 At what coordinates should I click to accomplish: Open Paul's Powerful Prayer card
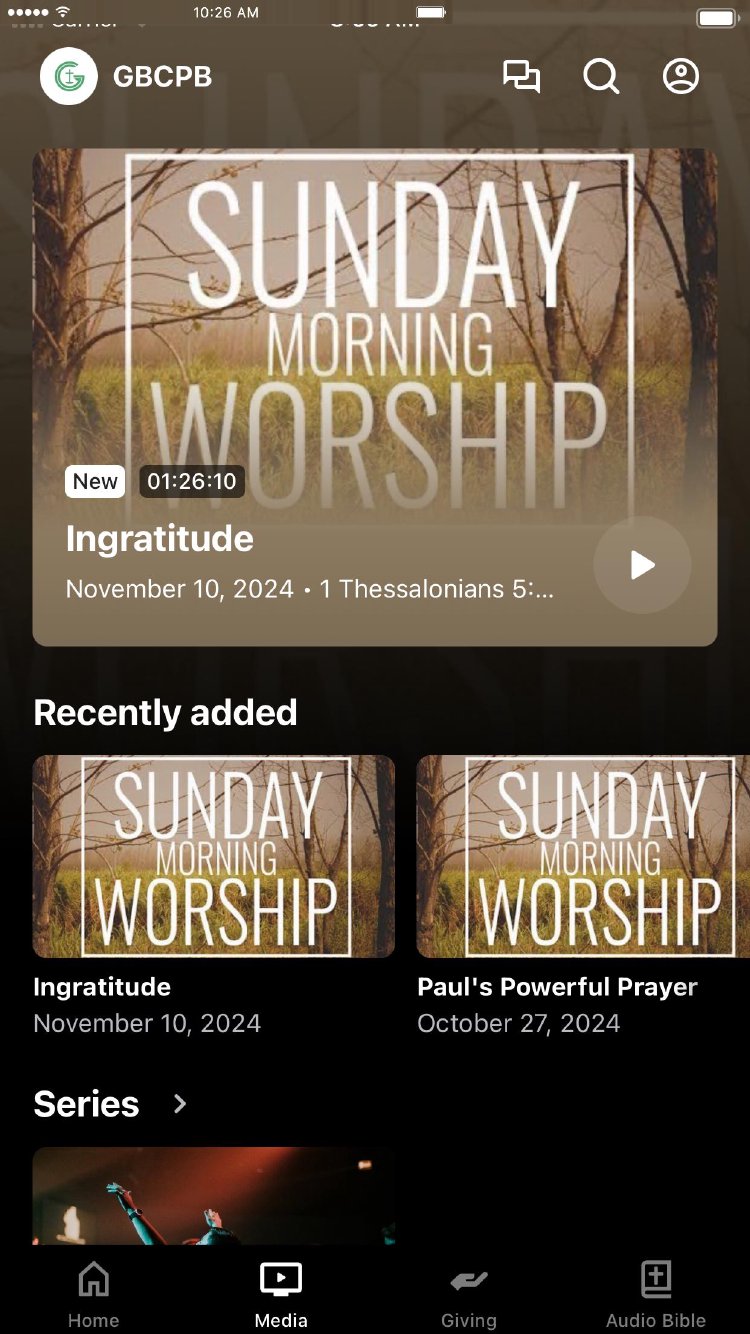(x=583, y=856)
